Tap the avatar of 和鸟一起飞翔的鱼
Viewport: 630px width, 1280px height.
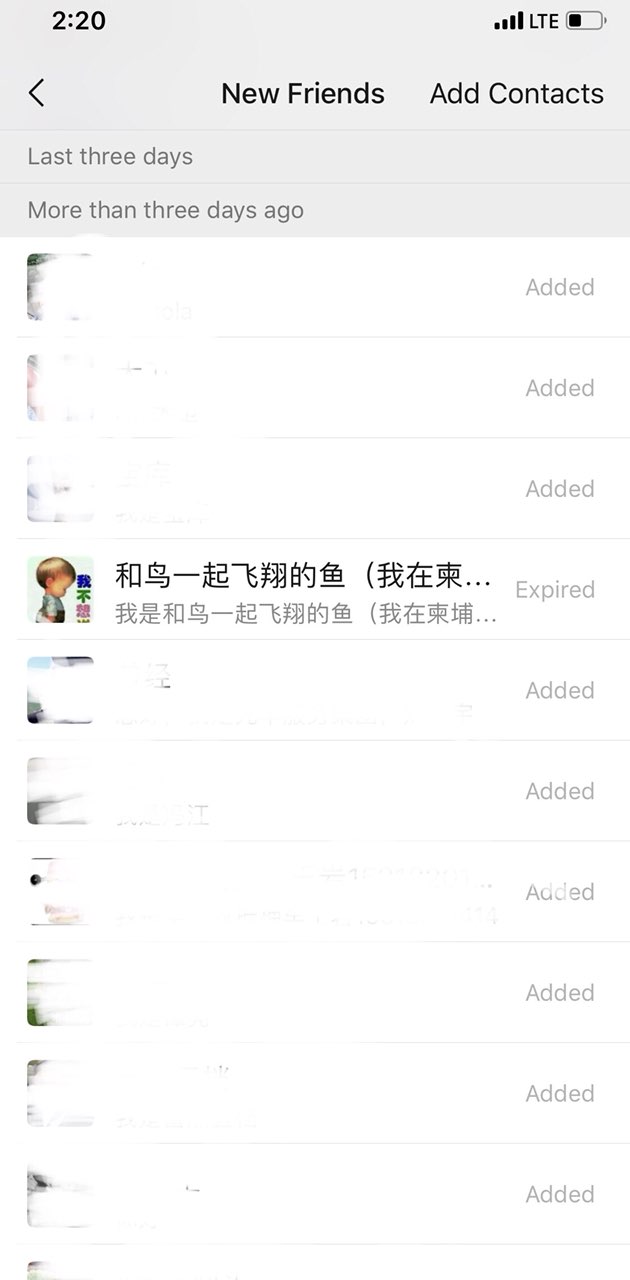pos(60,590)
